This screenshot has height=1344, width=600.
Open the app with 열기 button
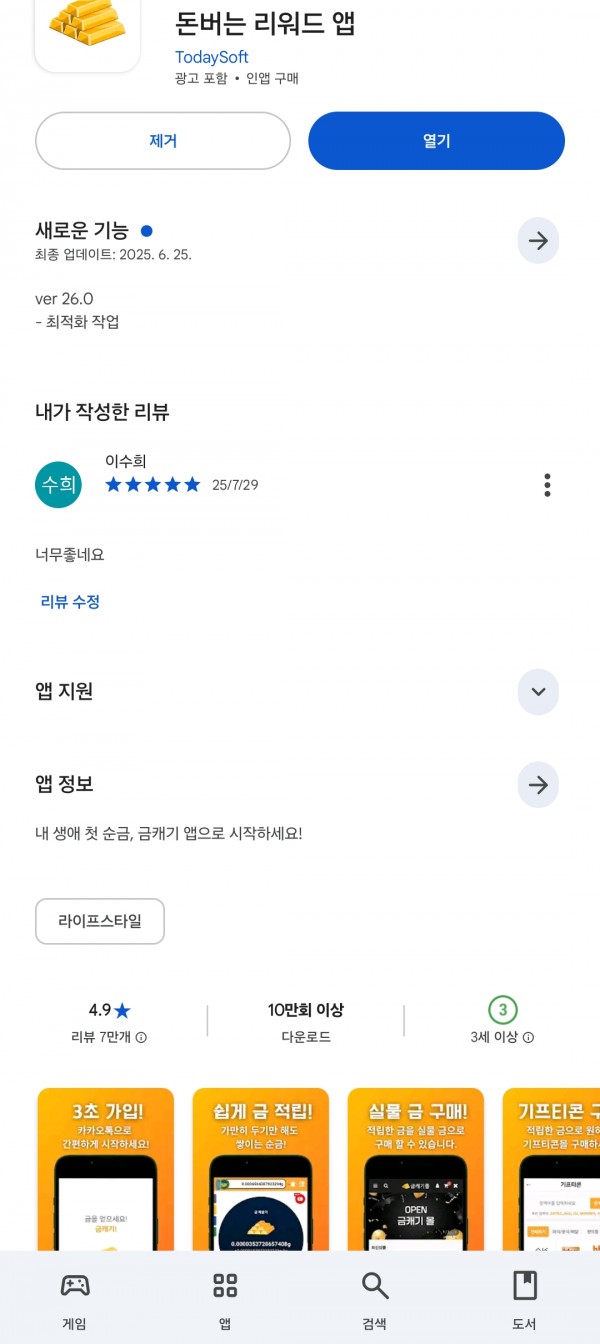click(x=436, y=141)
